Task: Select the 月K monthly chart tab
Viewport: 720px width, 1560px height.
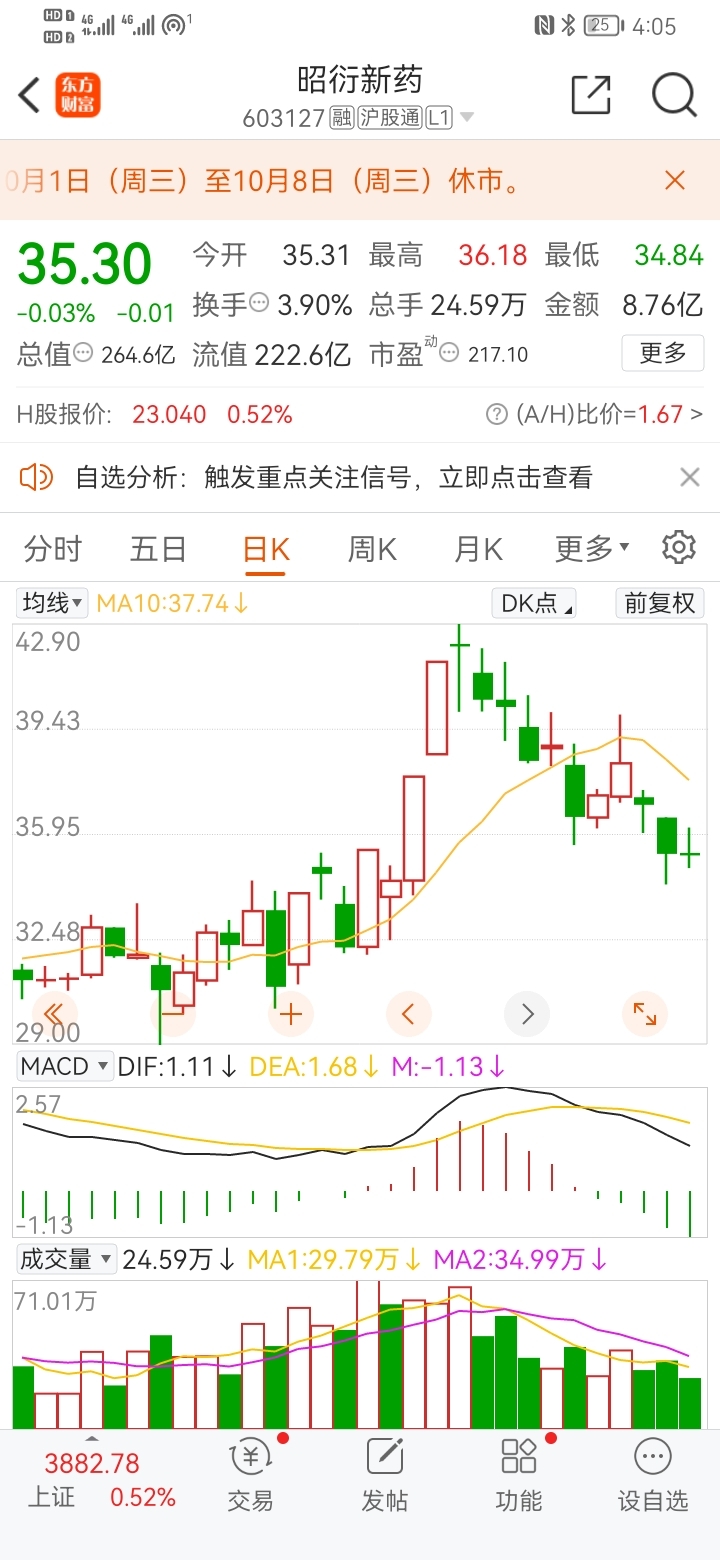Action: [478, 549]
